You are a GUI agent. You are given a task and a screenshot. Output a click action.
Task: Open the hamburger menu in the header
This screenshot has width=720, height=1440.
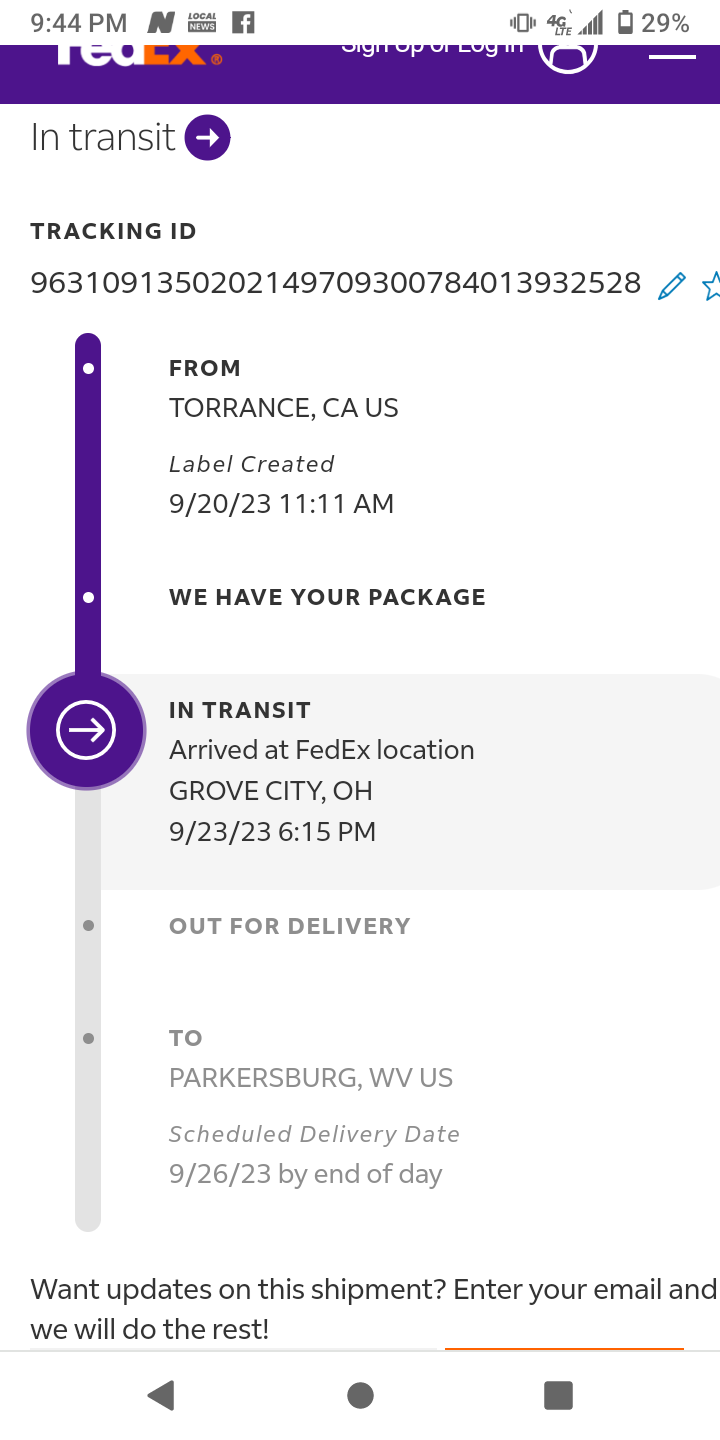672,55
